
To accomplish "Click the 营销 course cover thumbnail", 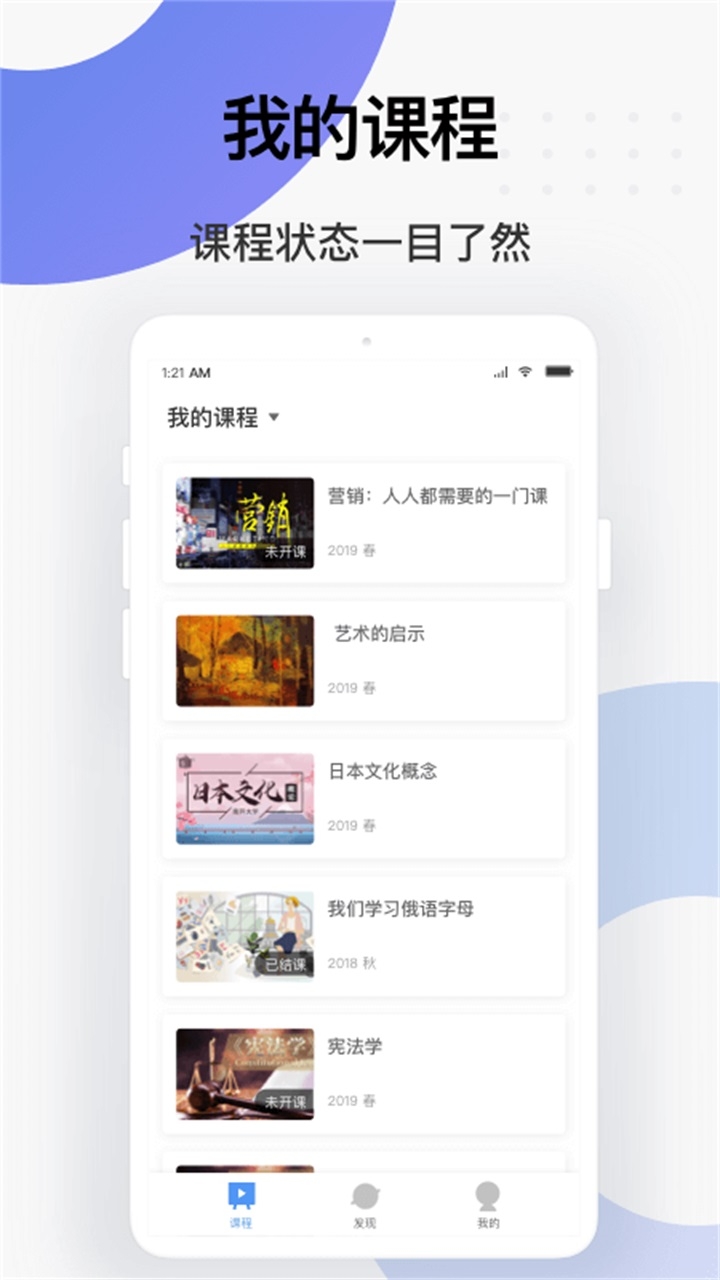I will coord(243,521).
